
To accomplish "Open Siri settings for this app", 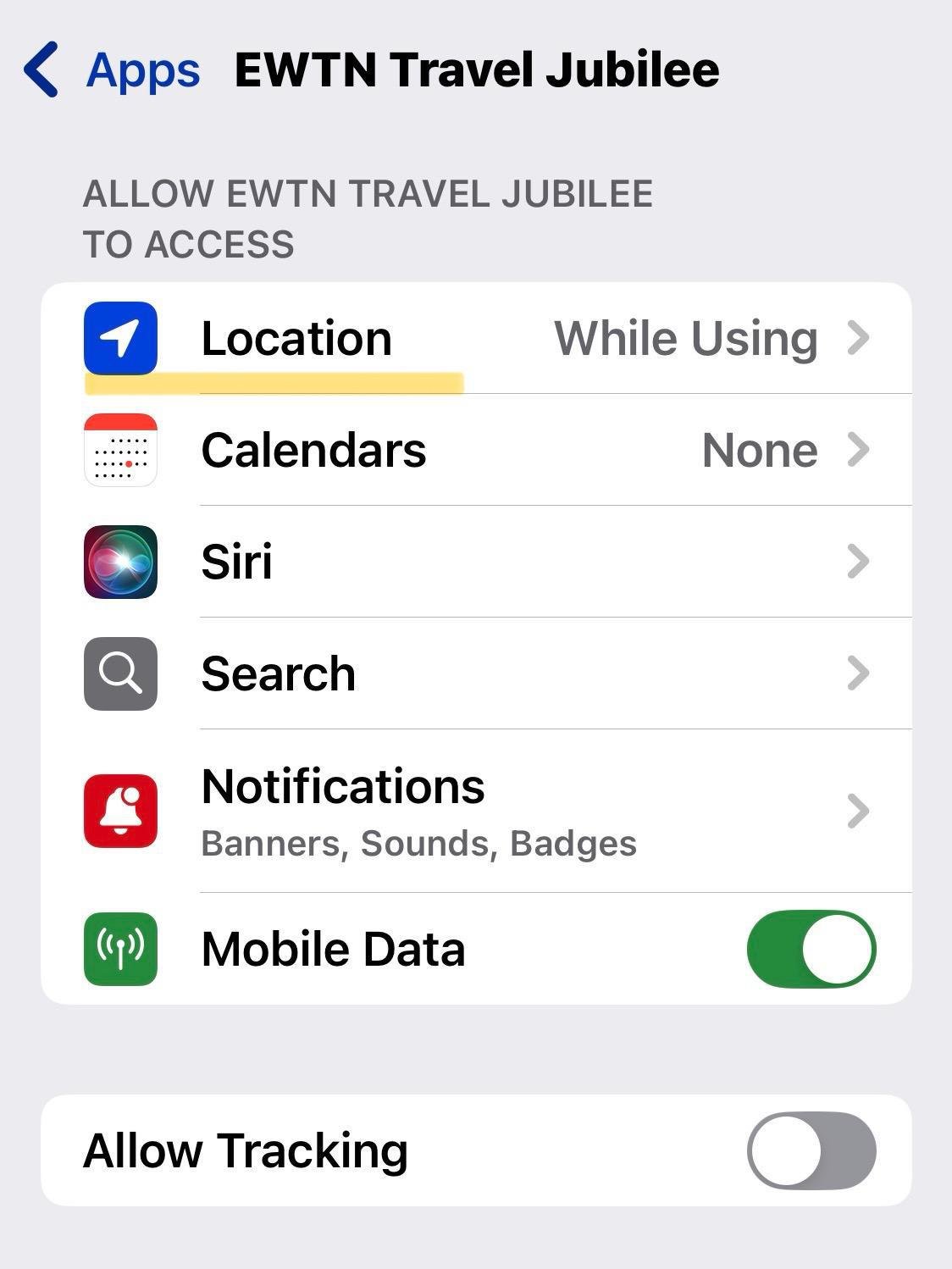I will point(476,562).
